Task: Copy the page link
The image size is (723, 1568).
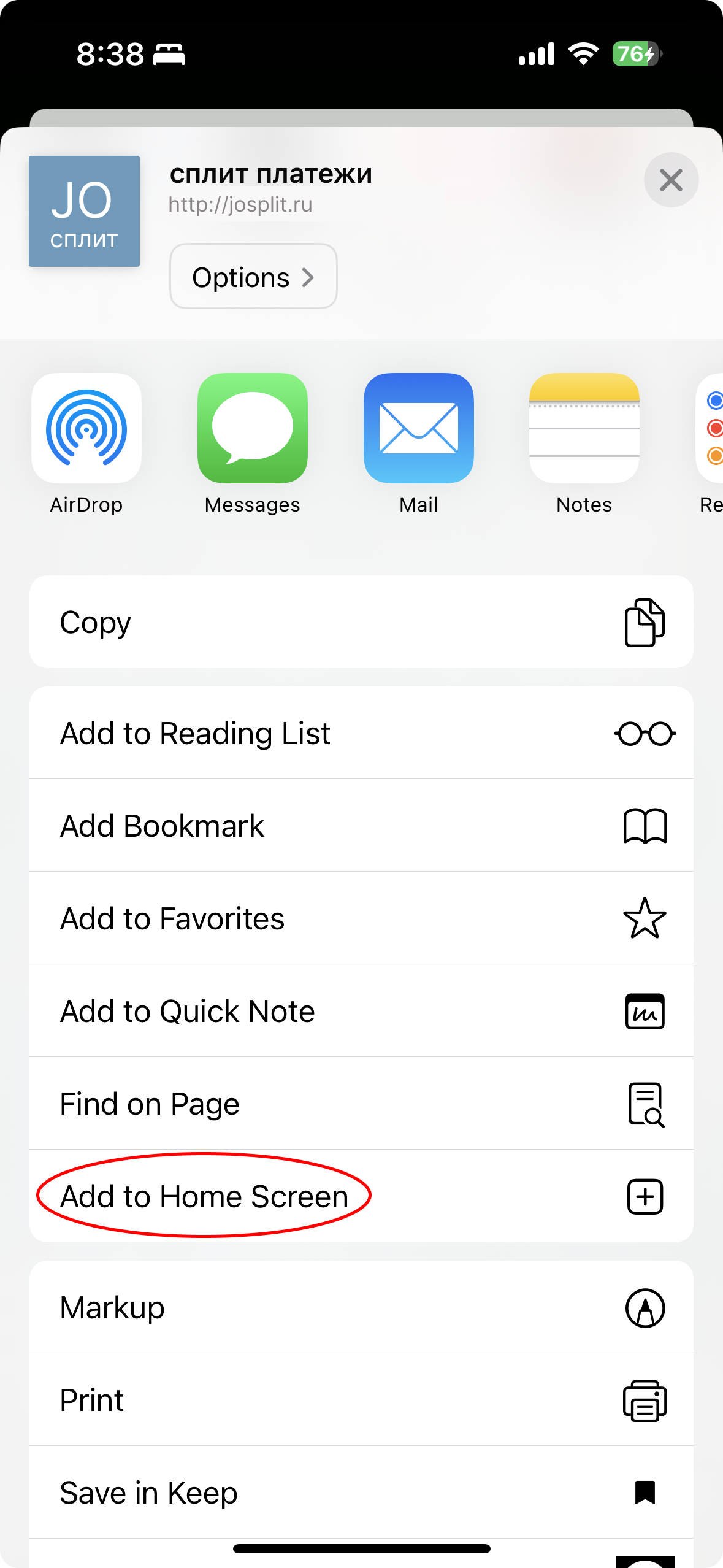Action: [x=361, y=622]
